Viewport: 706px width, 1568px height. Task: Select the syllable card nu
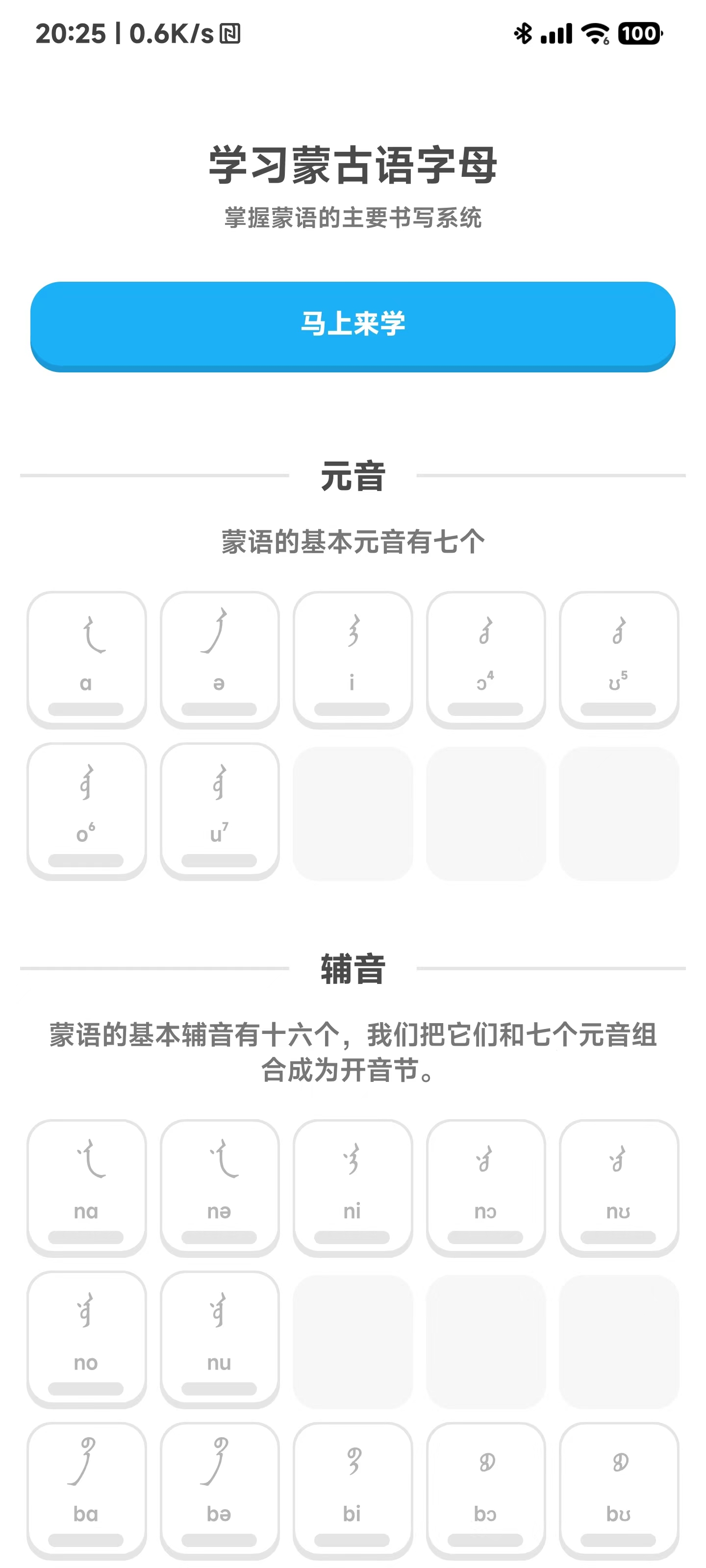coord(219,1339)
